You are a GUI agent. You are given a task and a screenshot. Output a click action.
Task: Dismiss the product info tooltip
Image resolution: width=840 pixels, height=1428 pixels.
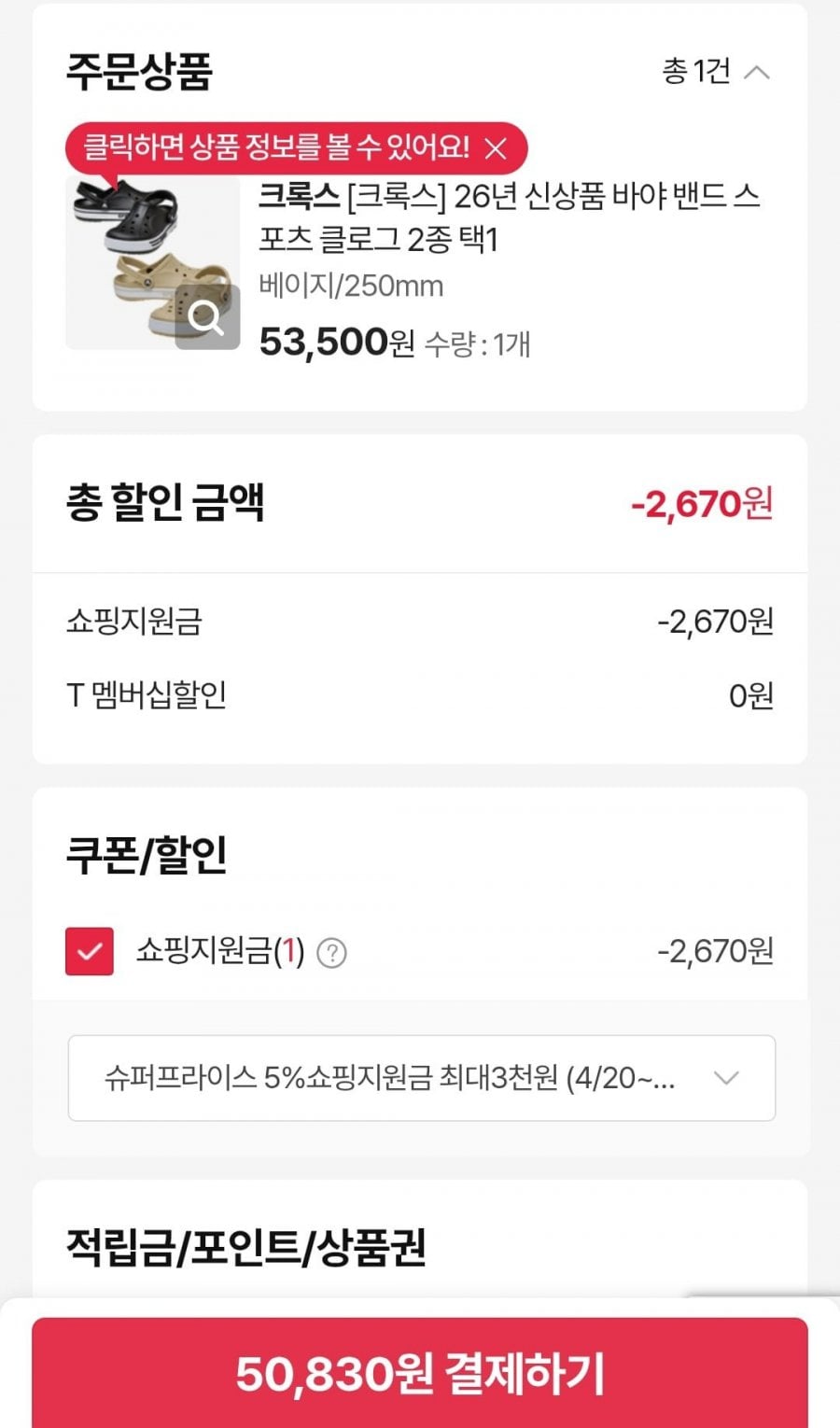[497, 148]
